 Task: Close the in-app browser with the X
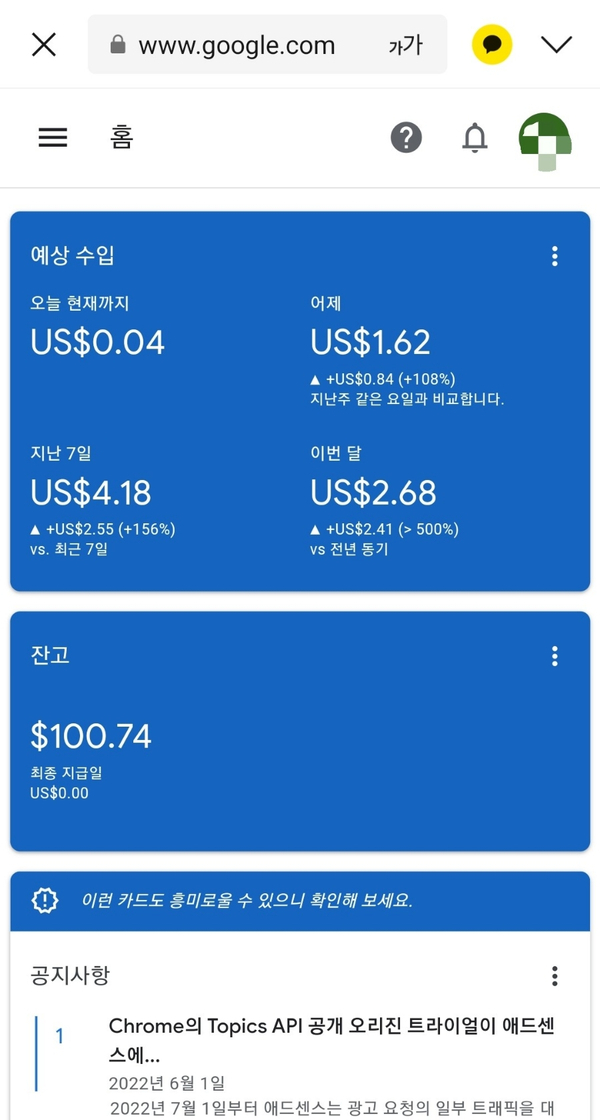(x=44, y=45)
